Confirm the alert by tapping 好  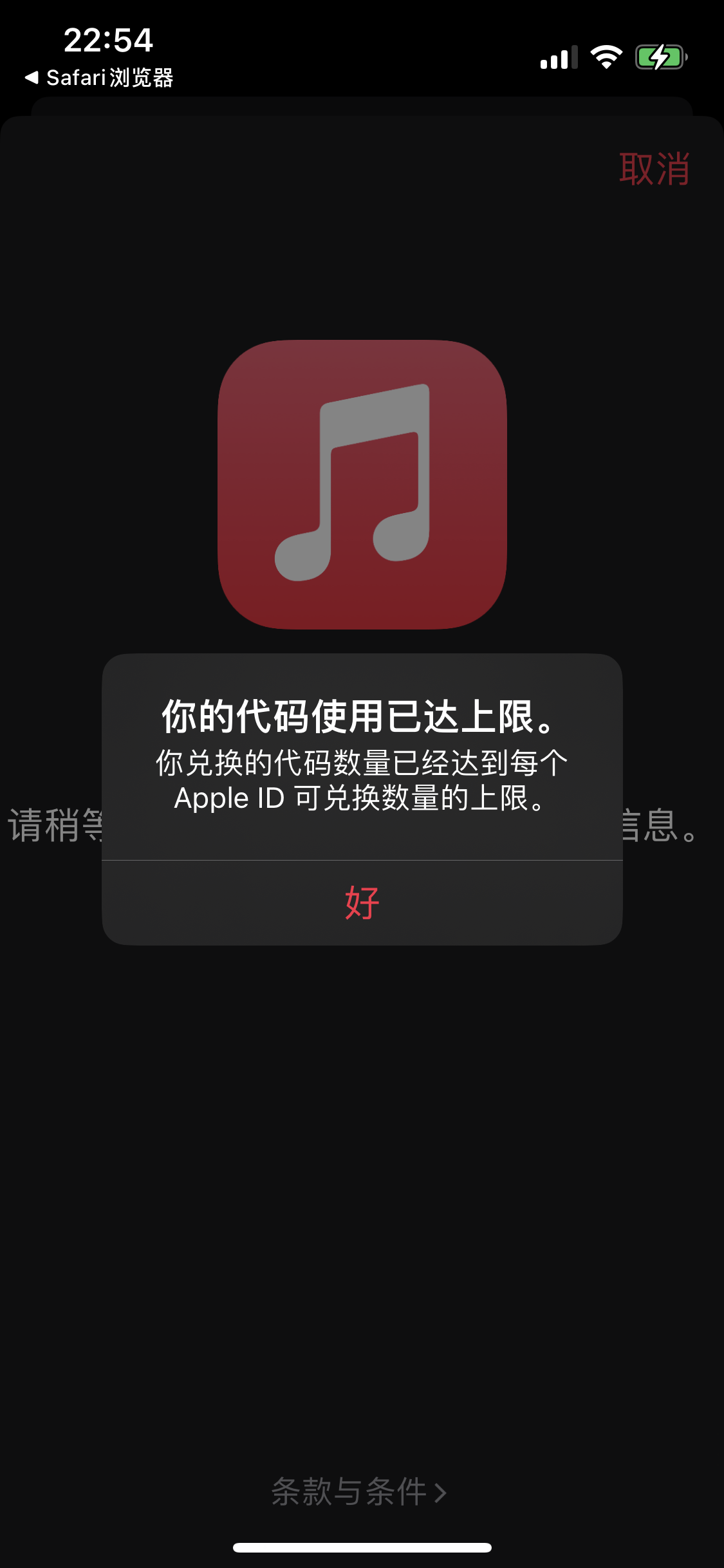click(362, 902)
